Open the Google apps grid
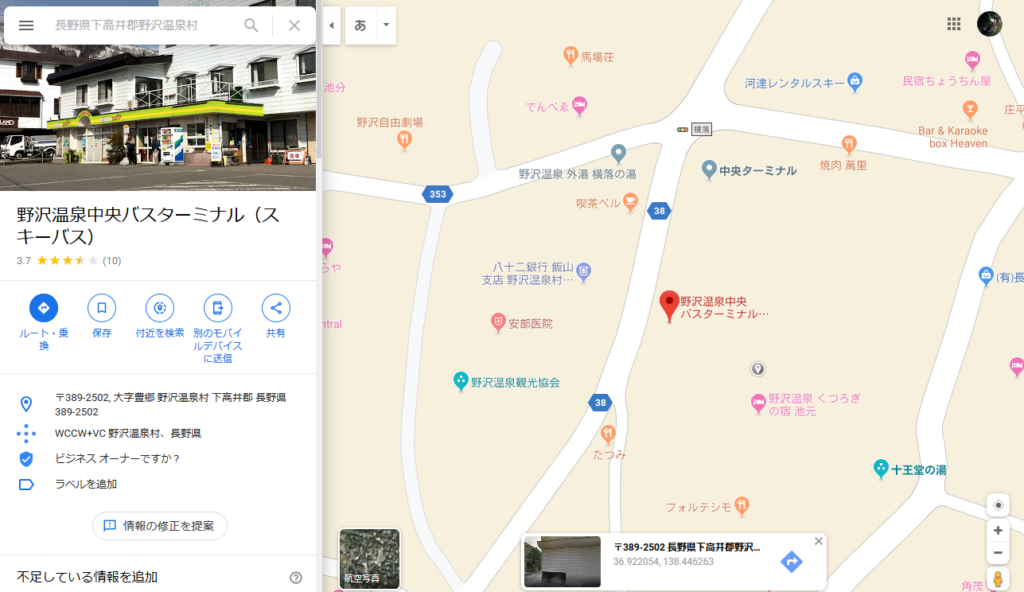Image resolution: width=1024 pixels, height=592 pixels. tap(954, 24)
